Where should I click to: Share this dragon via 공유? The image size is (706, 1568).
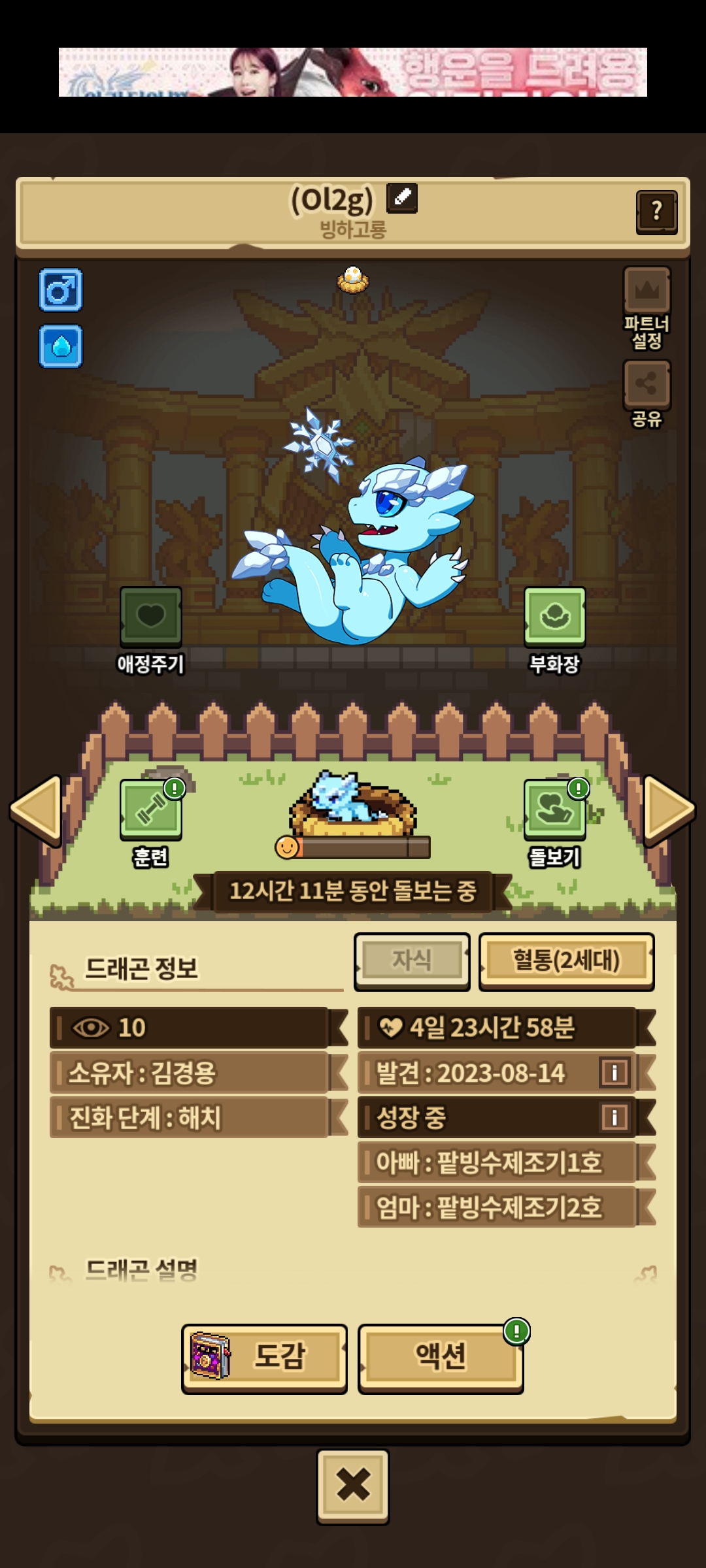point(647,384)
